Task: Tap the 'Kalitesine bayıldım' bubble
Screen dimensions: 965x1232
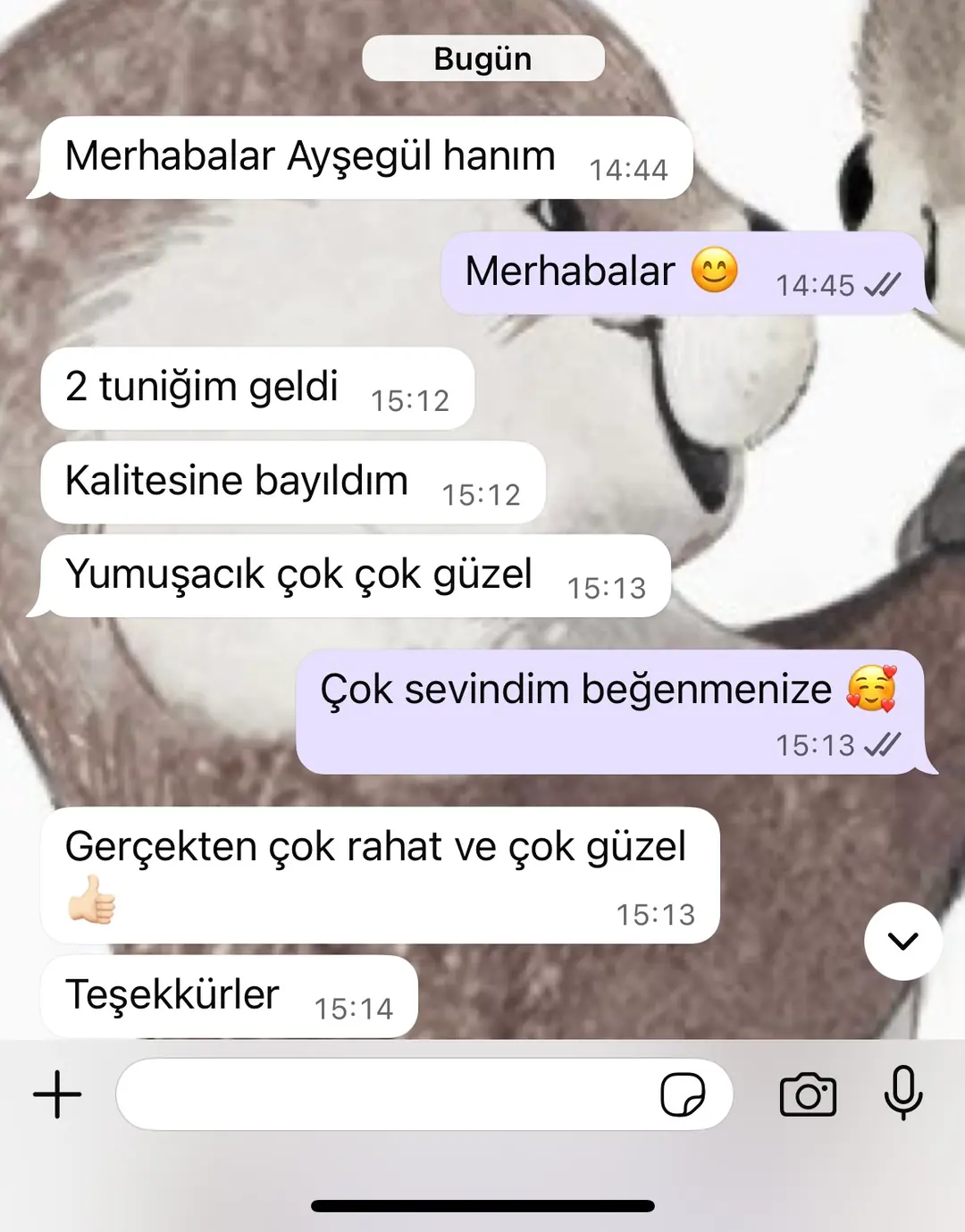Action: 235,481
